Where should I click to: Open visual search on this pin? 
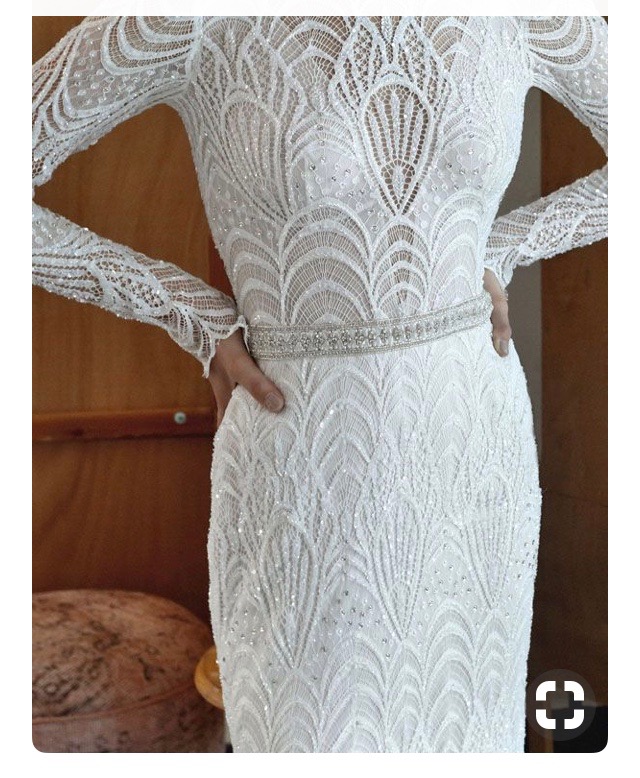tap(560, 705)
